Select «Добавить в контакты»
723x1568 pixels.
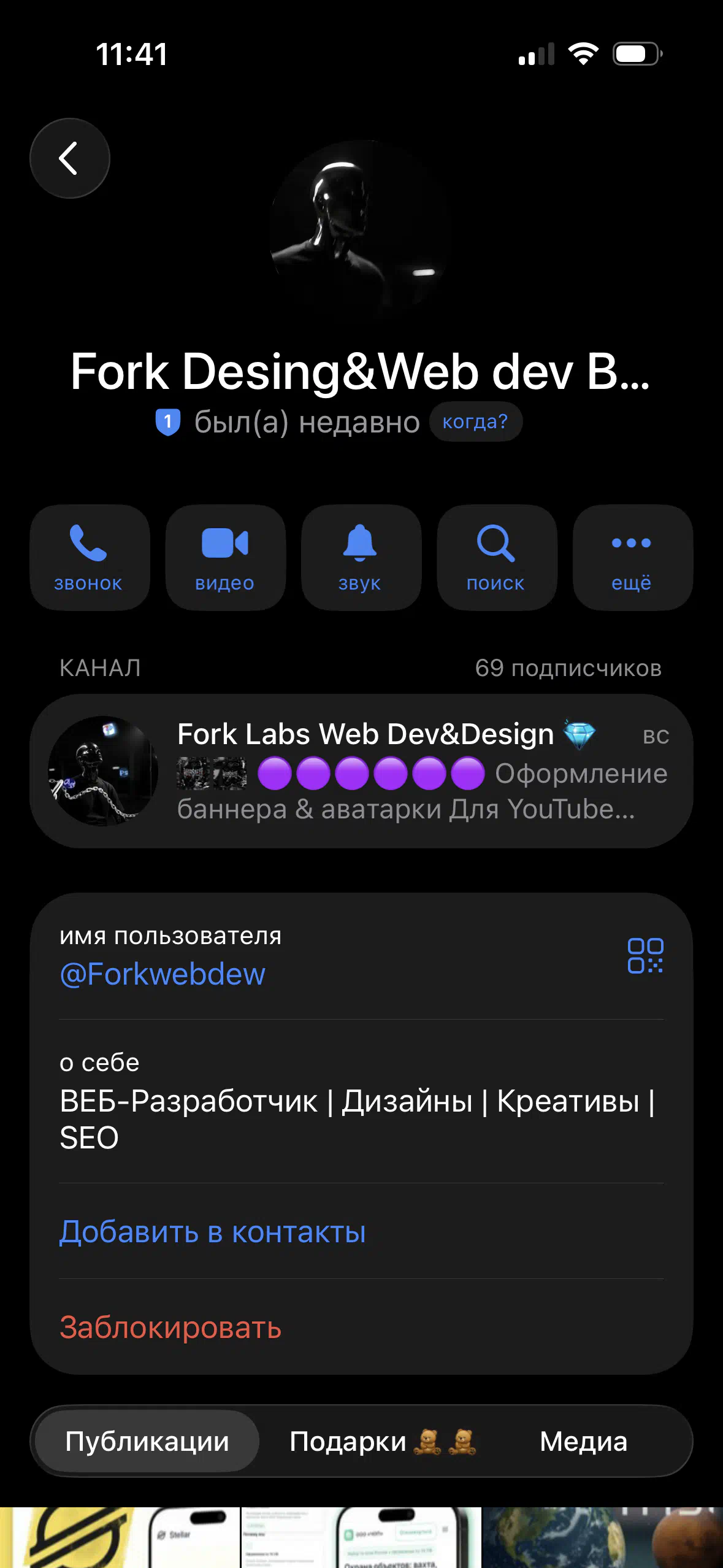pos(213,1231)
